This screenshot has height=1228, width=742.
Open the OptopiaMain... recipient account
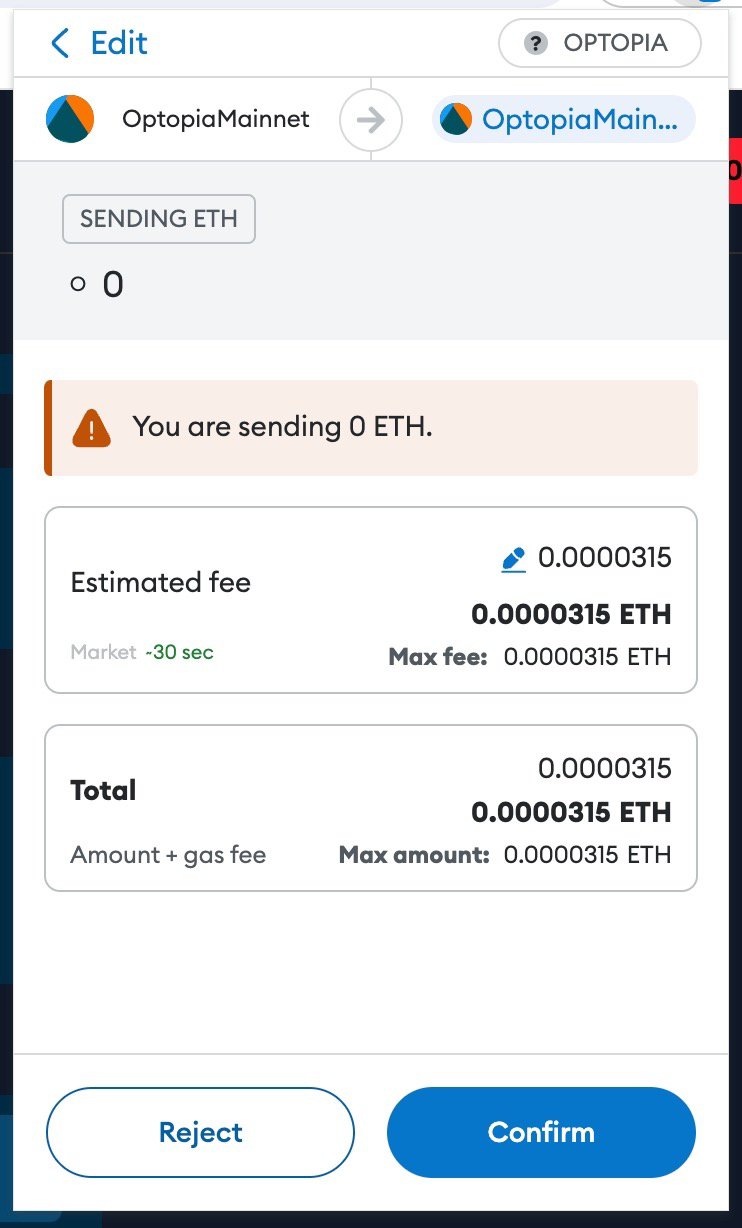[x=564, y=120]
